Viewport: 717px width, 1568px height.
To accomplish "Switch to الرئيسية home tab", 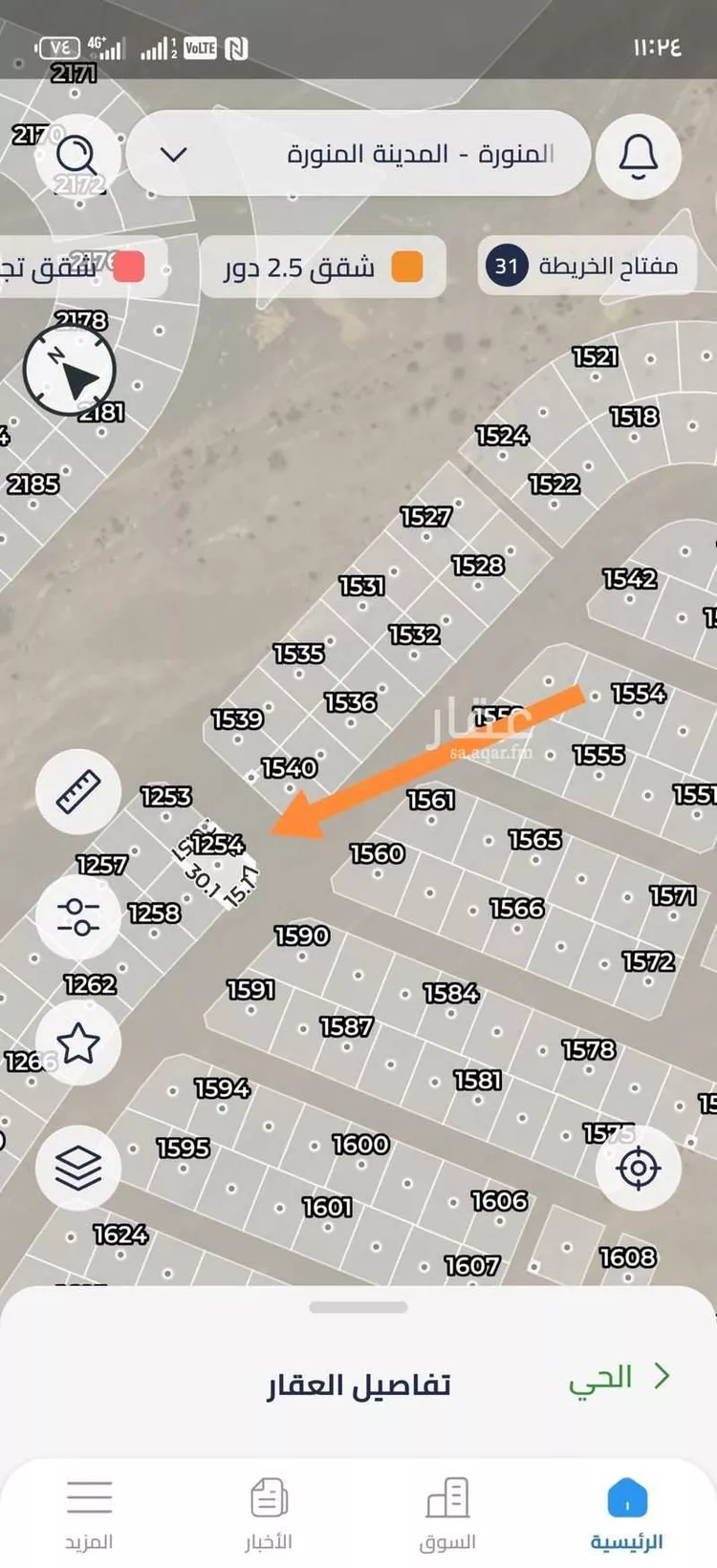I will 626,1514.
